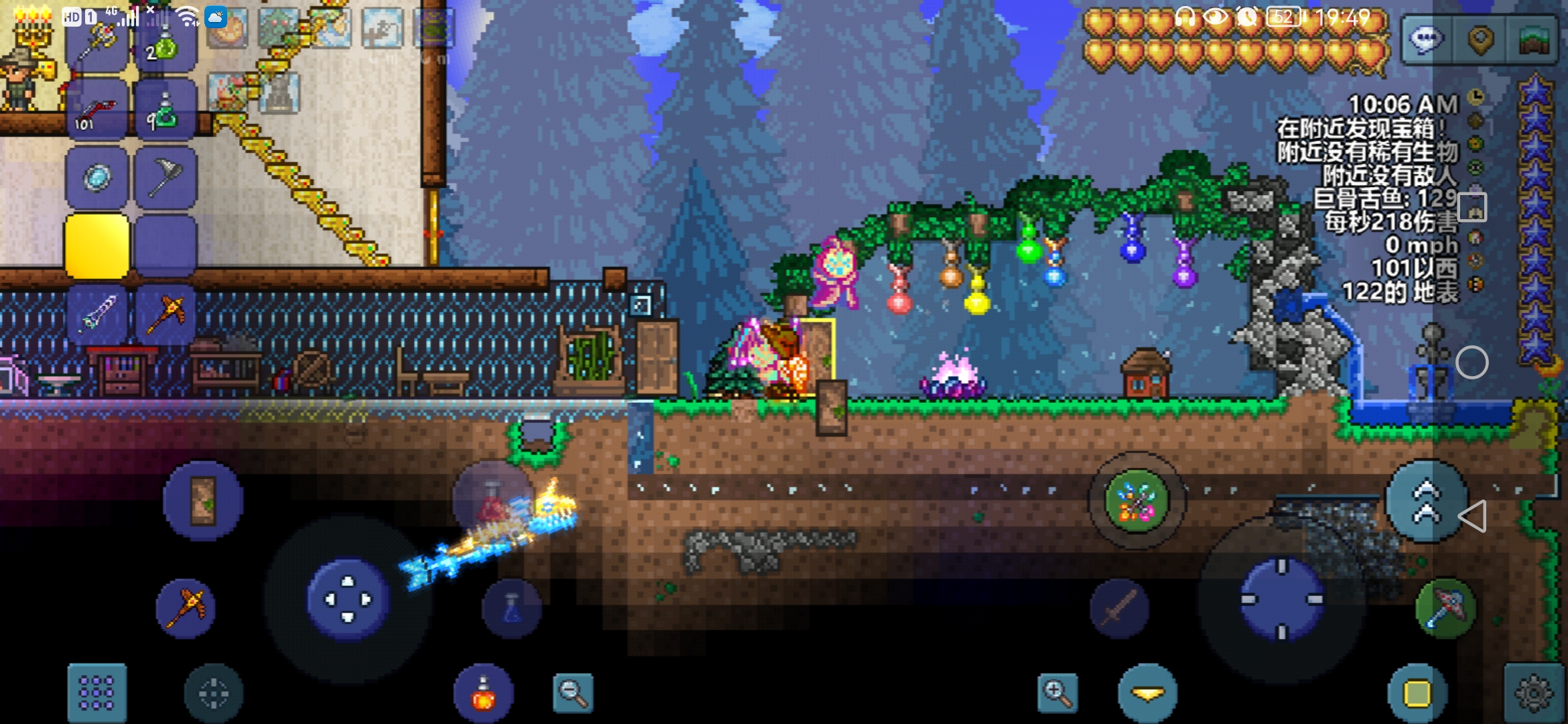Tap the quick mana potion button
Viewport: 1568px width, 724px height.
click(512, 608)
